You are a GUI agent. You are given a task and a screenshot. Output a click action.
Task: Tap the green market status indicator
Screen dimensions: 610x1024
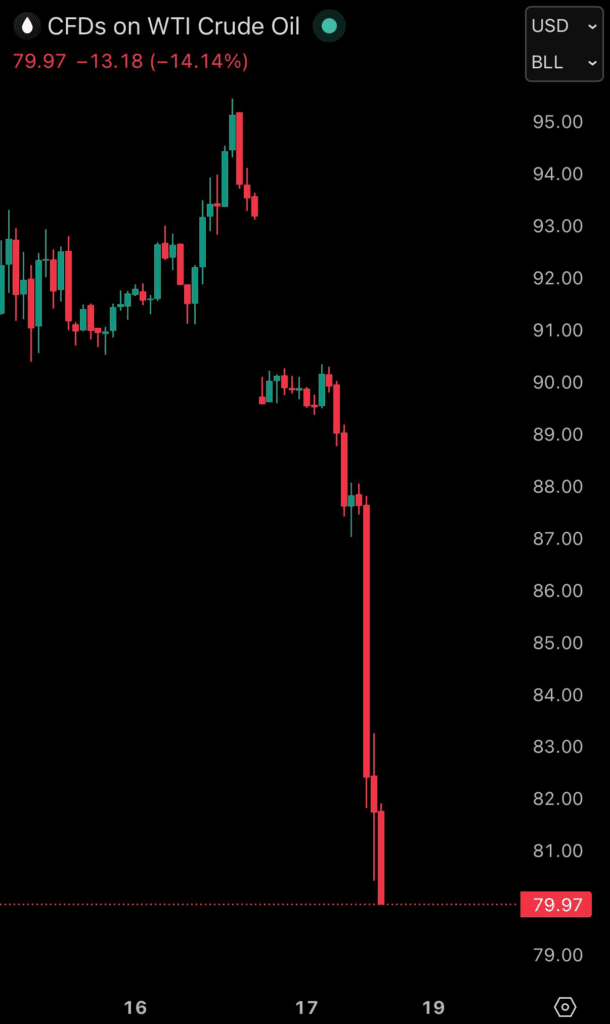(328, 27)
